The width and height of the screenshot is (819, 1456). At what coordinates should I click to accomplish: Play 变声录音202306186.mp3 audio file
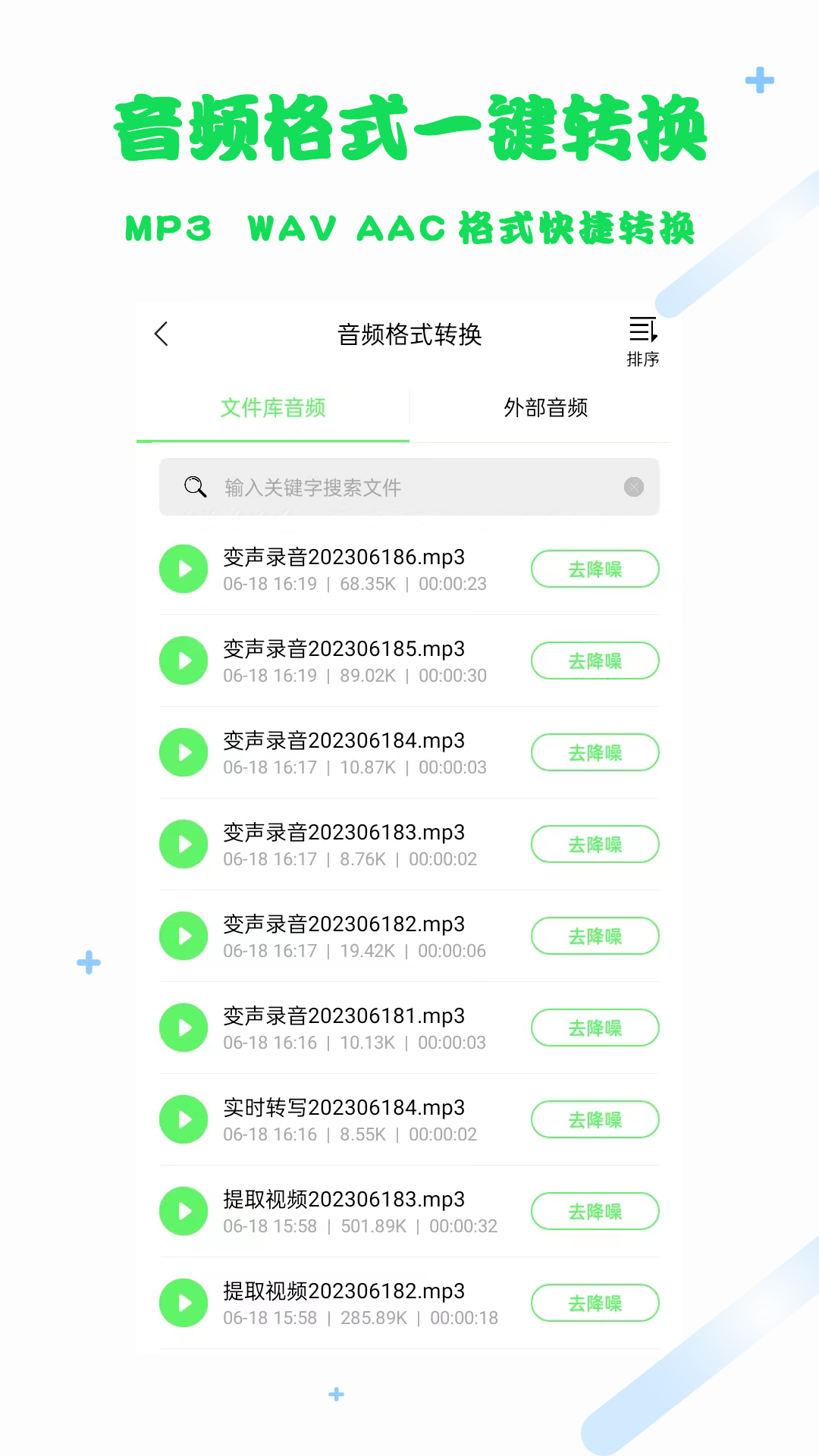coord(183,569)
